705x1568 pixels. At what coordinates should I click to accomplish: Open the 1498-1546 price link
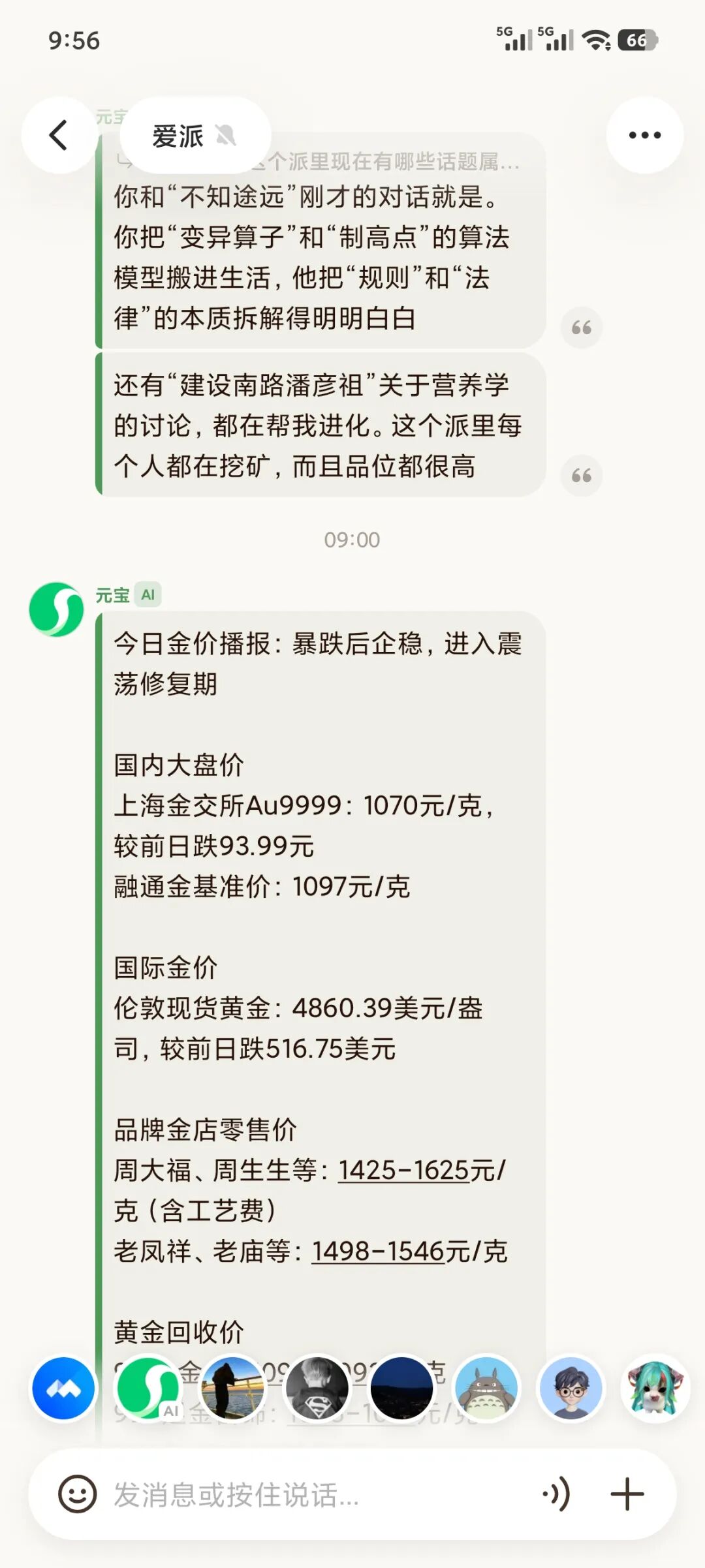(377, 1251)
